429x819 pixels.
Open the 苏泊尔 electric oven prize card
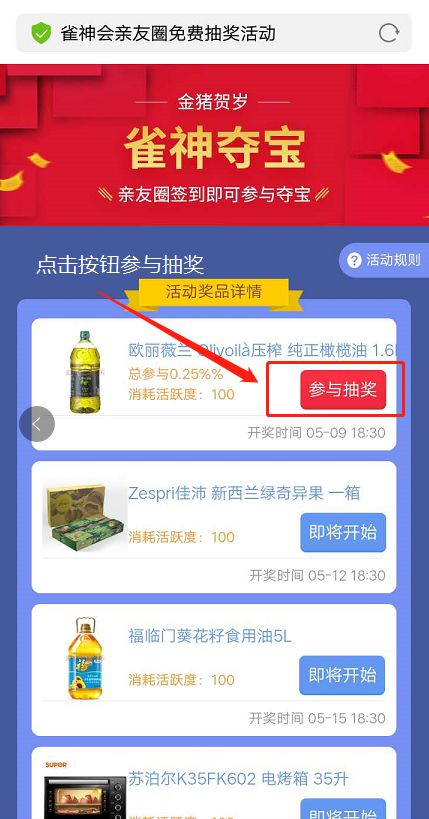214,783
